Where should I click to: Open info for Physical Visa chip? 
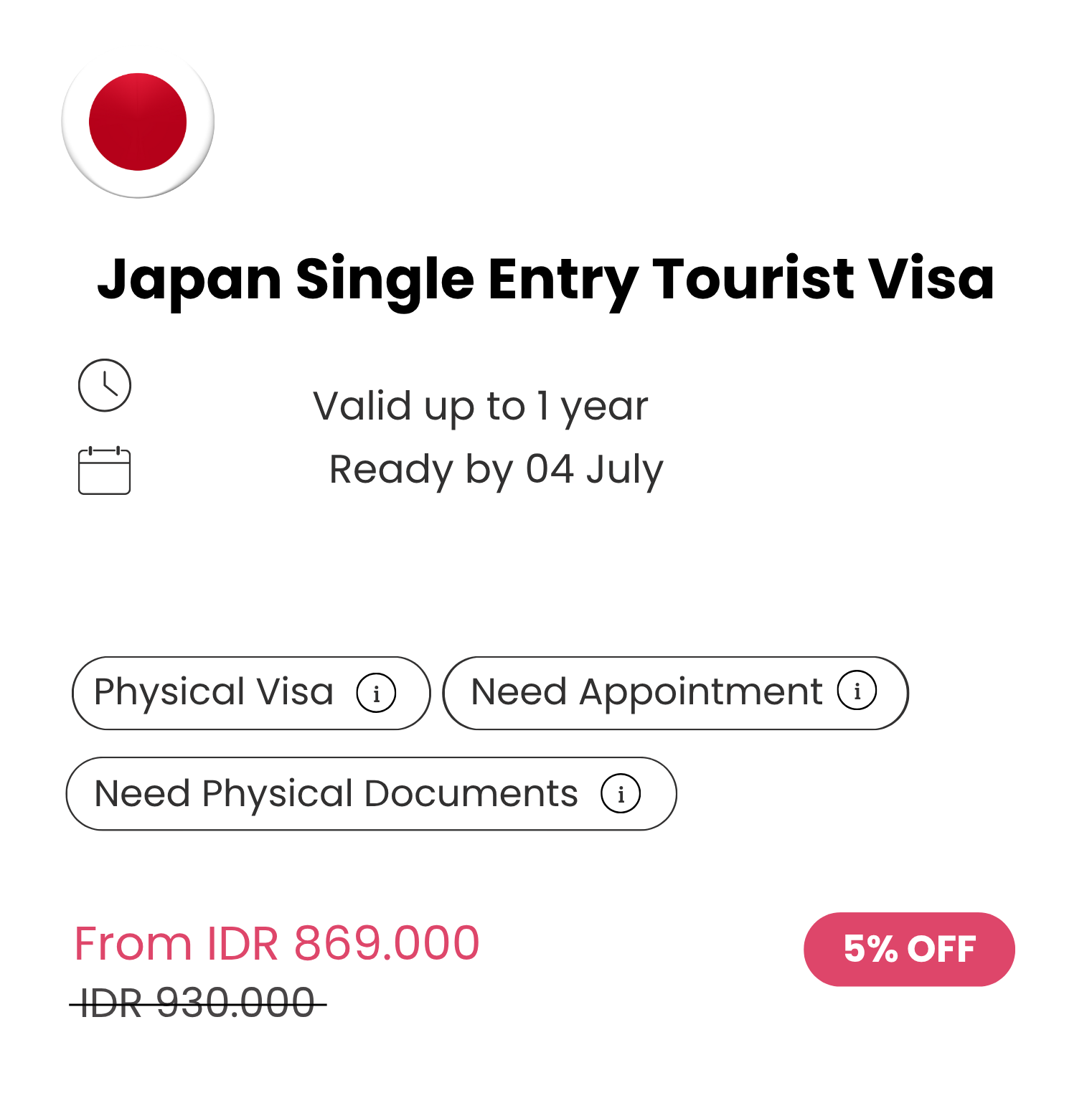pos(377,694)
